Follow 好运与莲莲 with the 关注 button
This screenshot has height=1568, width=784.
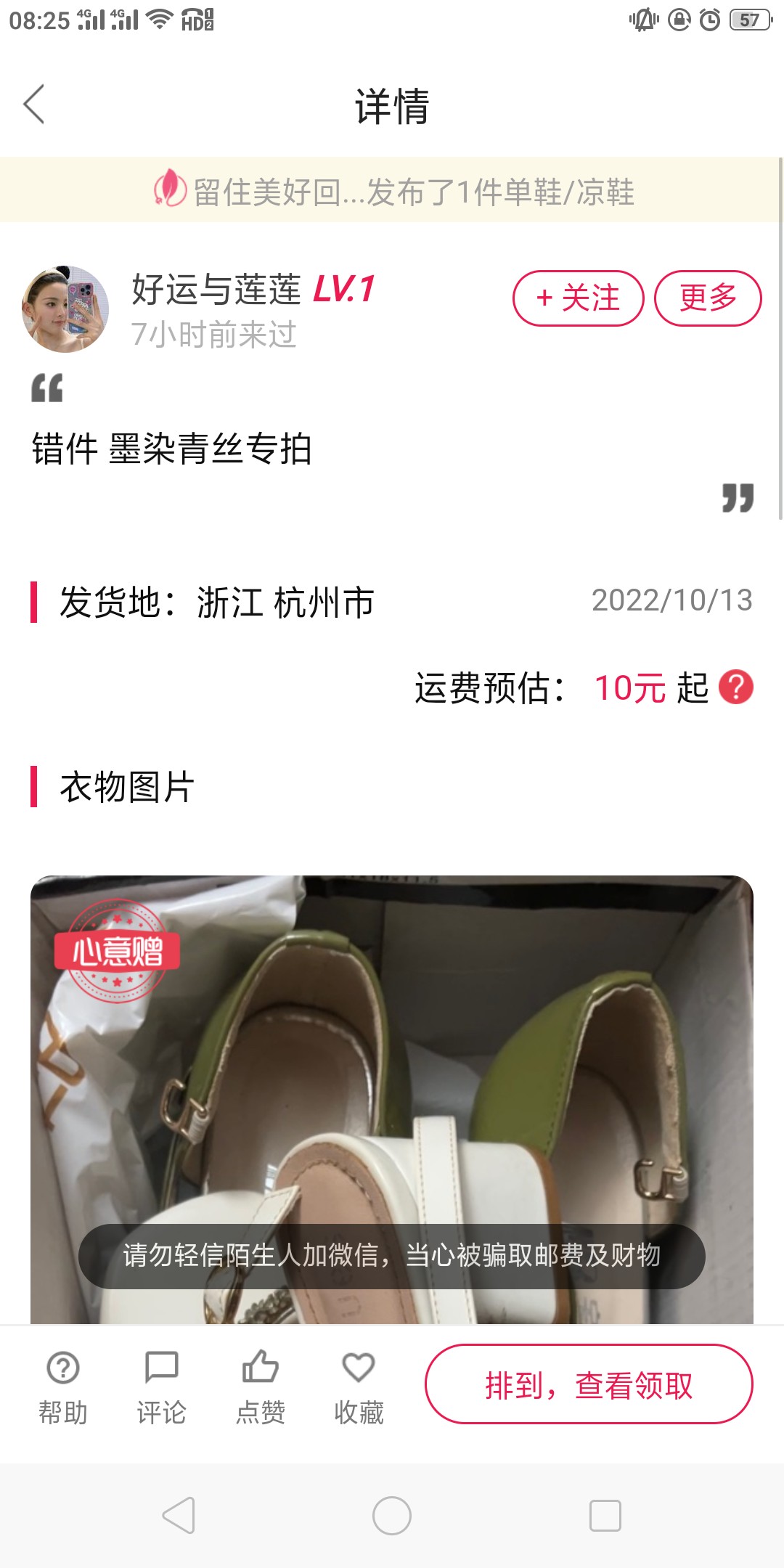pos(578,298)
